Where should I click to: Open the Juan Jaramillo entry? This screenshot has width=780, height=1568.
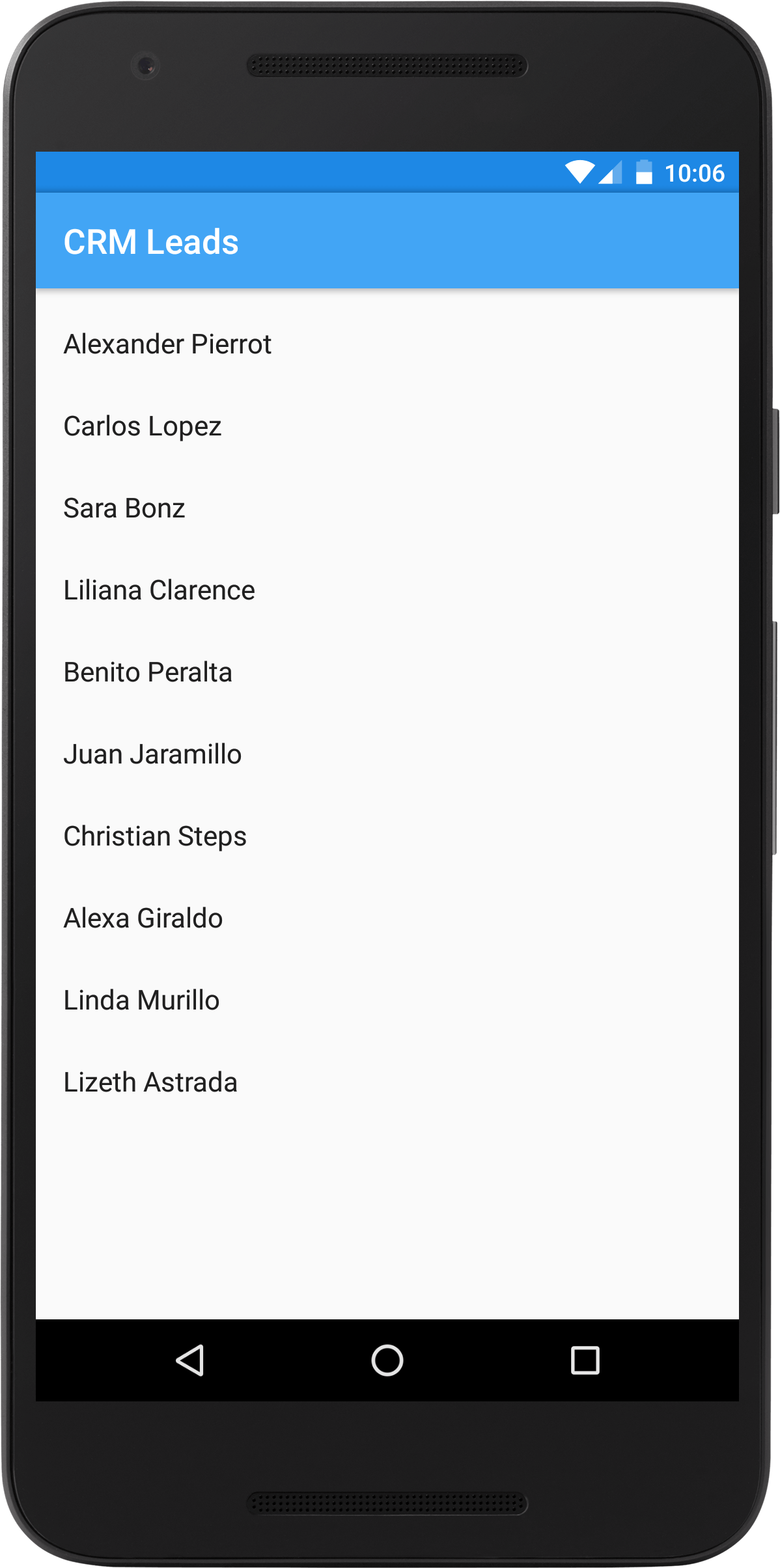click(387, 754)
